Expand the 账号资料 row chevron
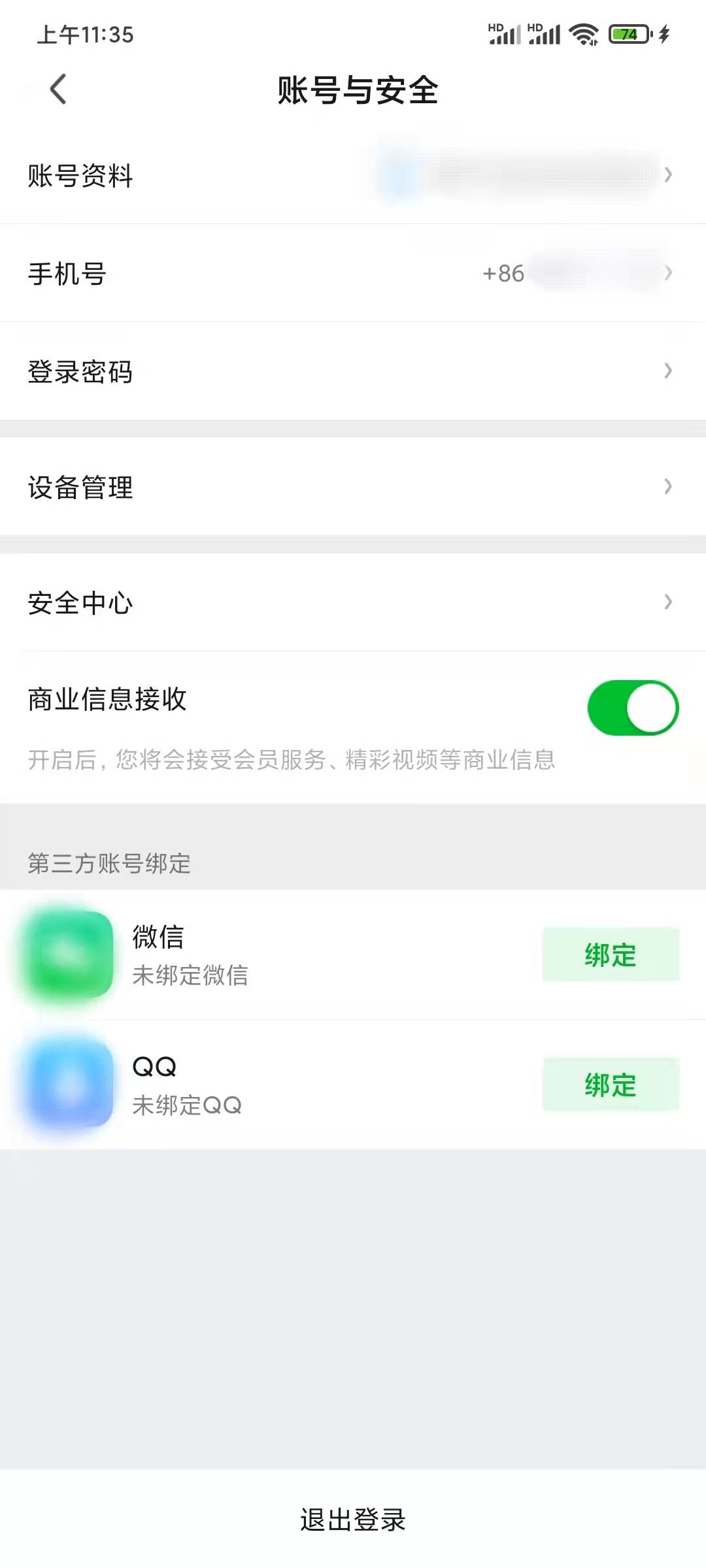706x1568 pixels. (x=668, y=175)
